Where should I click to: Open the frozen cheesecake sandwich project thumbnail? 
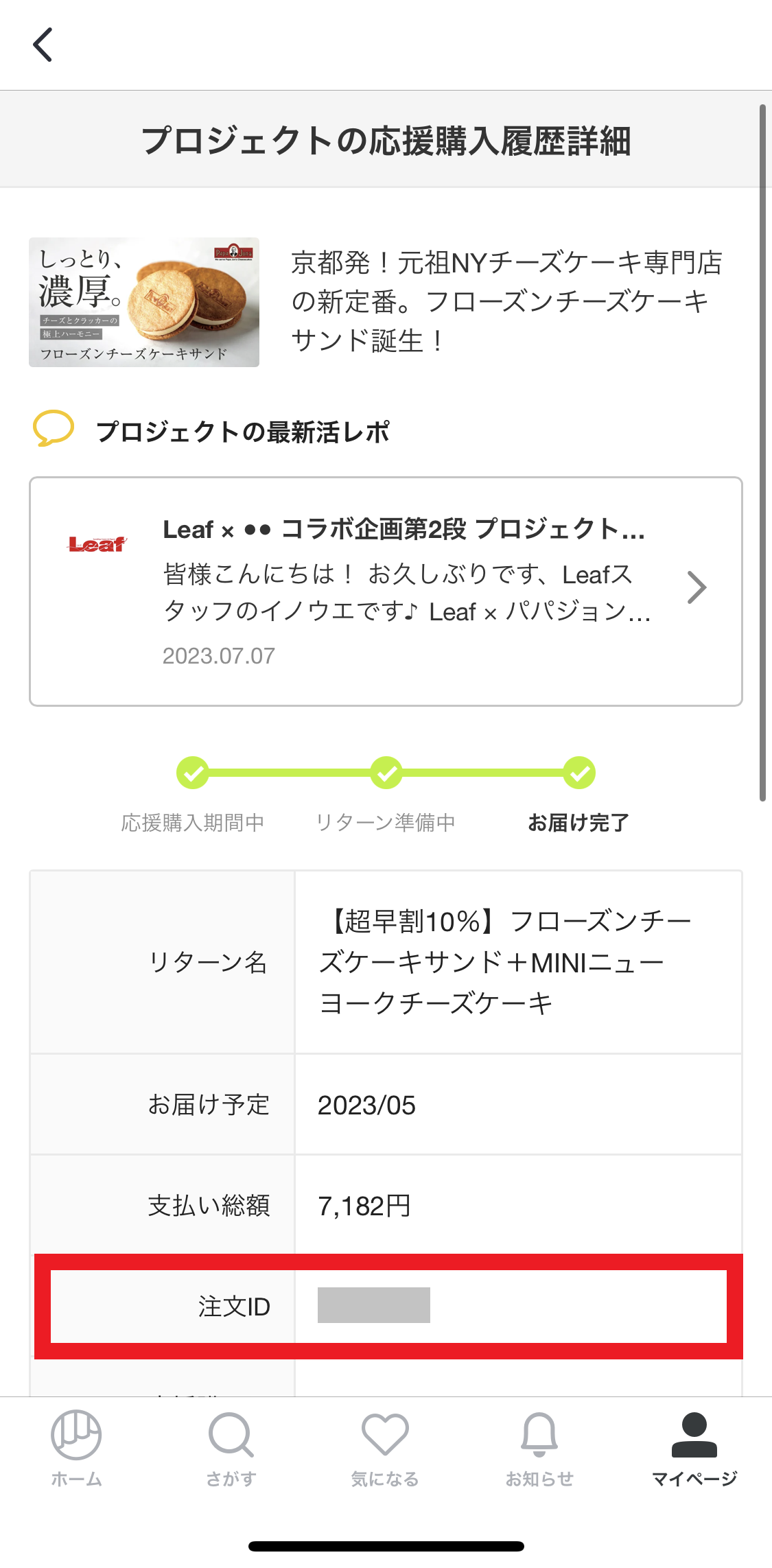tap(144, 302)
